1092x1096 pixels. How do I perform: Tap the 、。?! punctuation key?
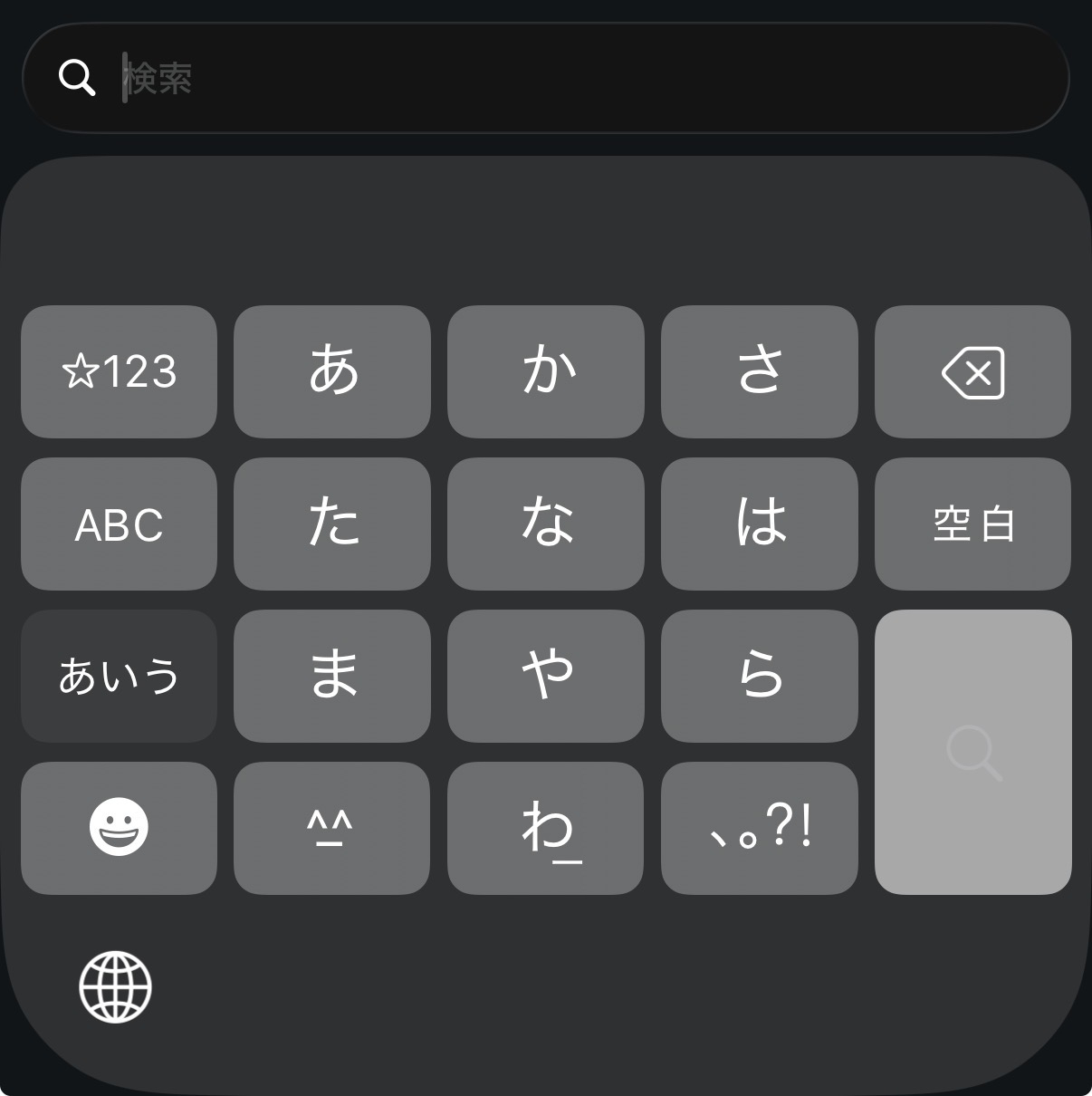[x=760, y=828]
